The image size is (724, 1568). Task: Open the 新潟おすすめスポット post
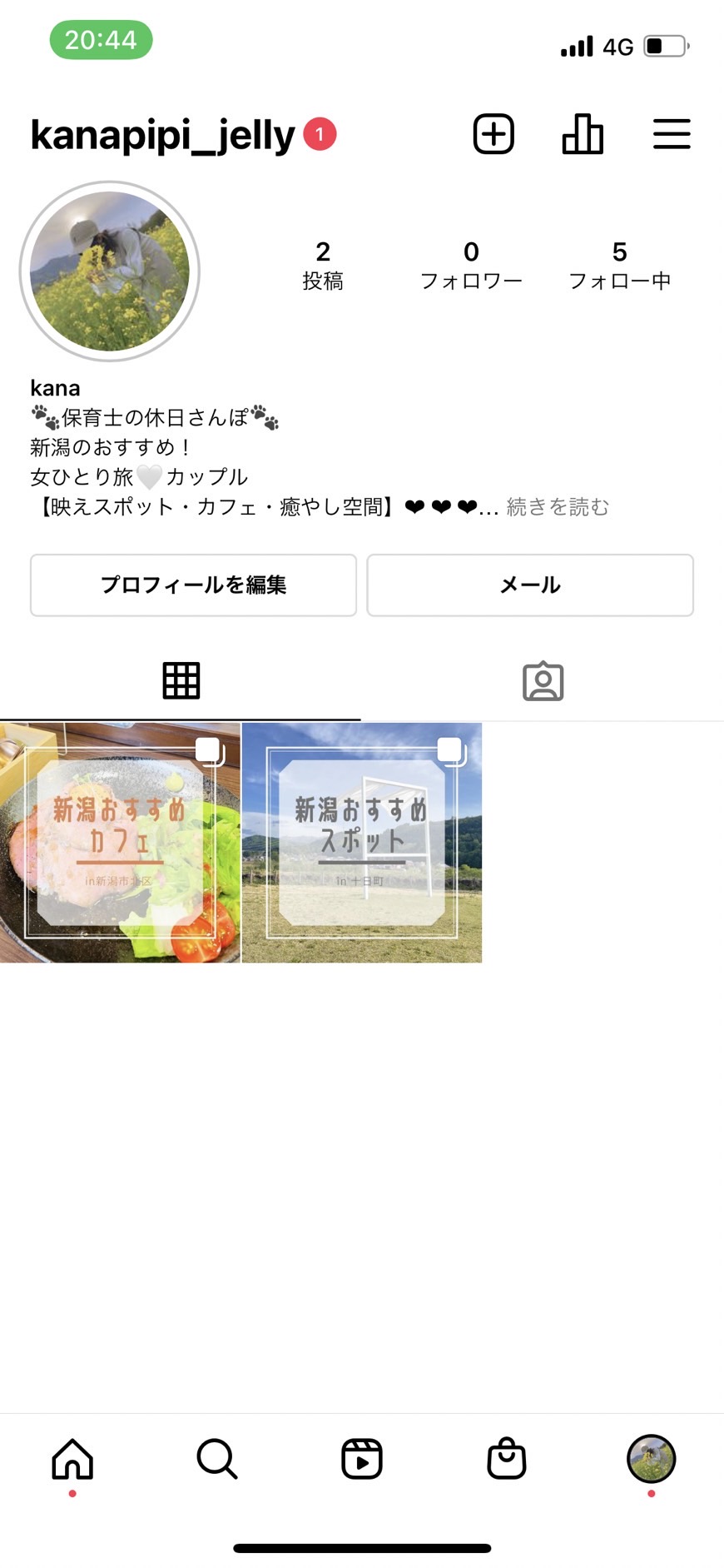(x=362, y=843)
